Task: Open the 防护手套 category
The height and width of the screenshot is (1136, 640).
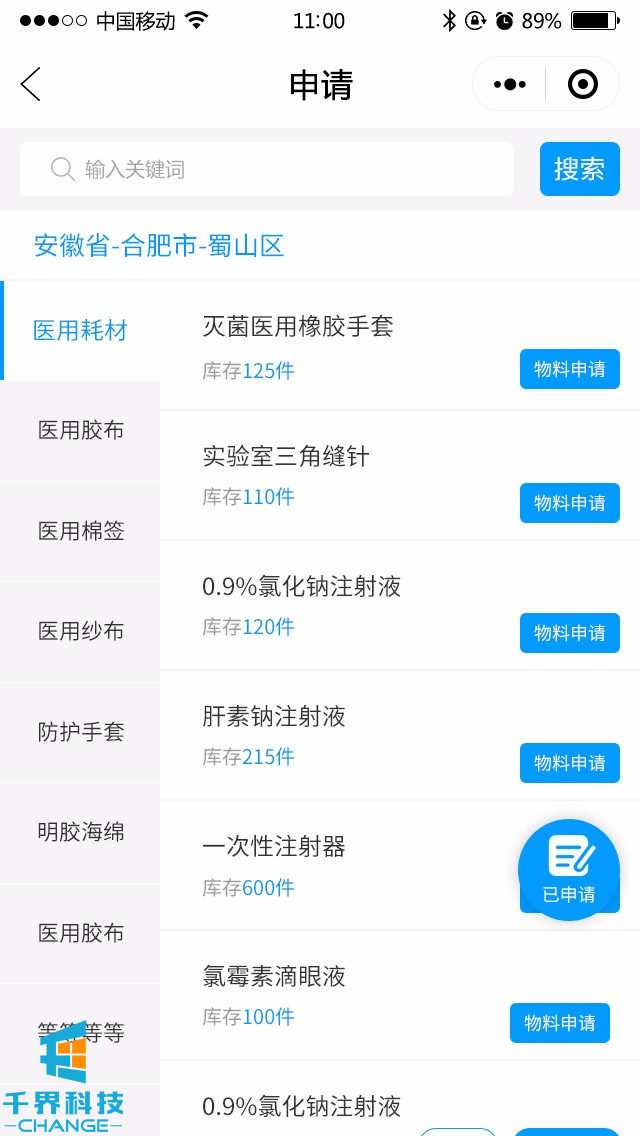Action: point(80,732)
